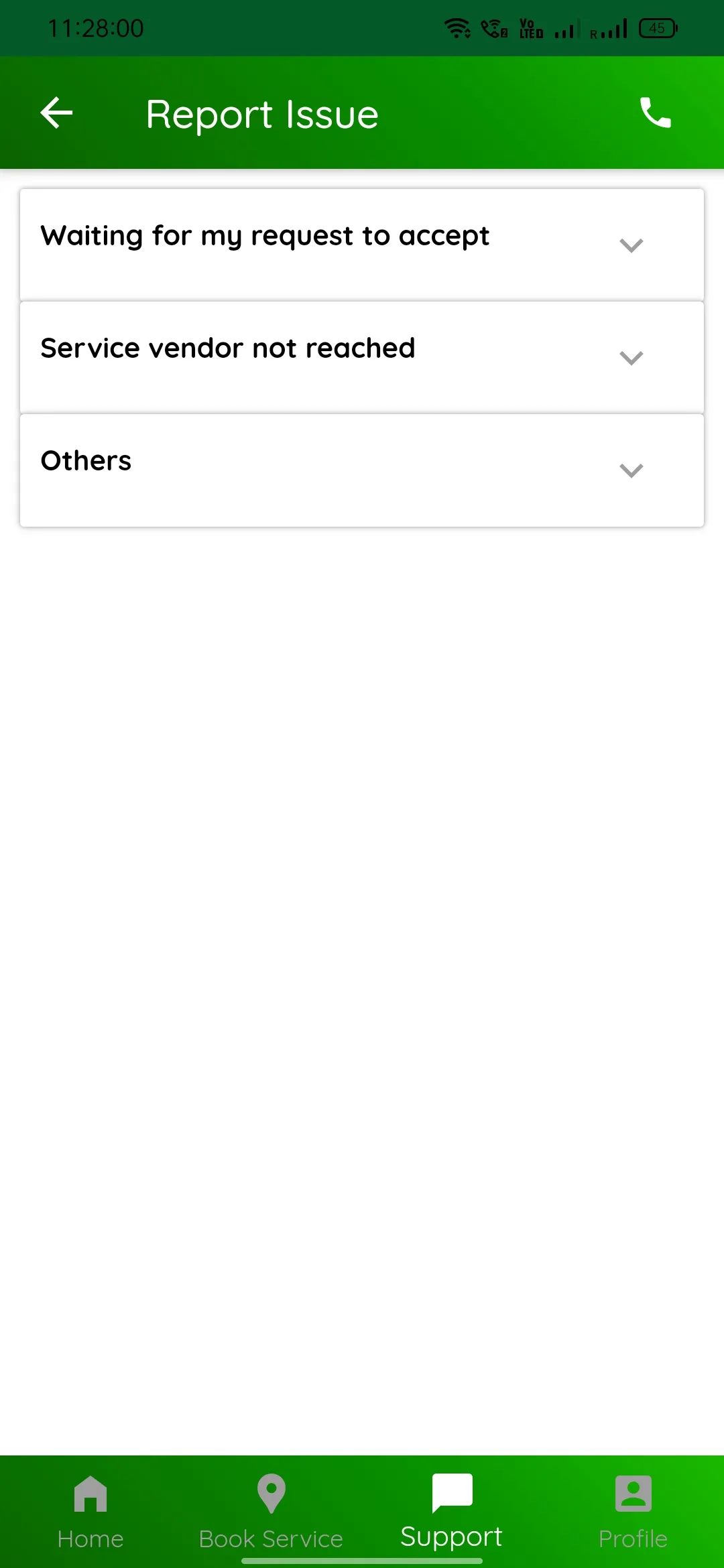Tap the clock time in status bar
Screen dimensions: 724x1568
[97, 28]
